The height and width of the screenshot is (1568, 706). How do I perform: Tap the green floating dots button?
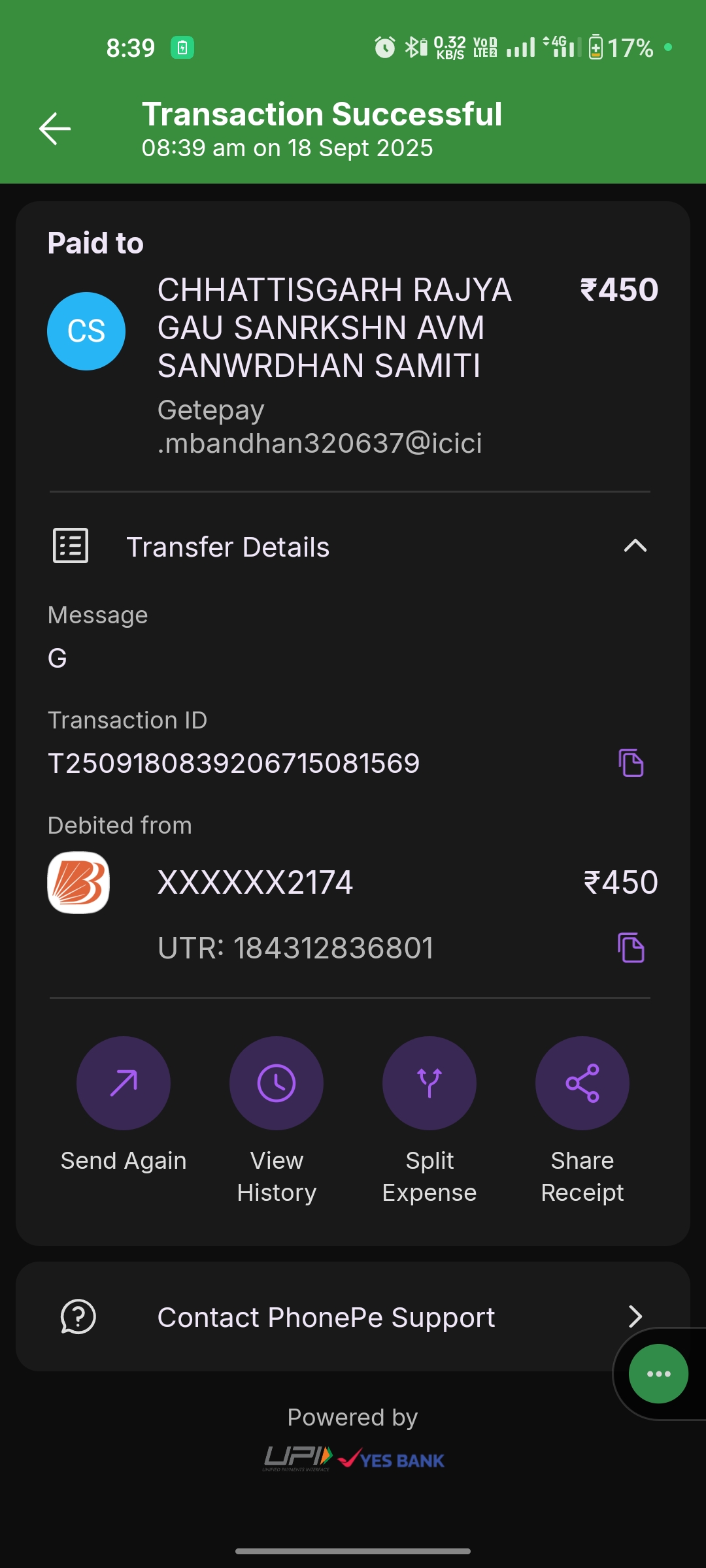pyautogui.click(x=658, y=1373)
